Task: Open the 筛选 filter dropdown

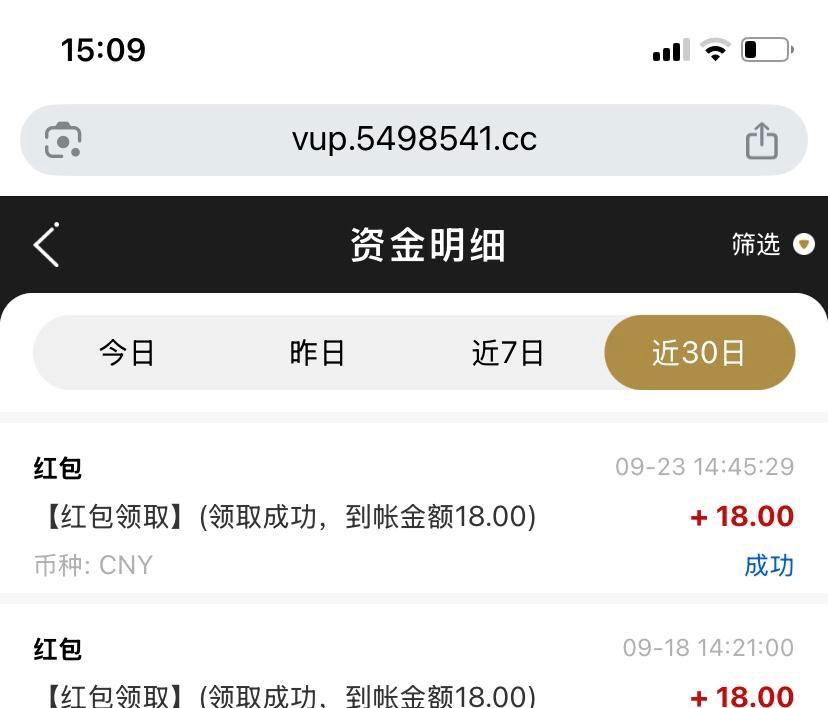Action: click(772, 245)
